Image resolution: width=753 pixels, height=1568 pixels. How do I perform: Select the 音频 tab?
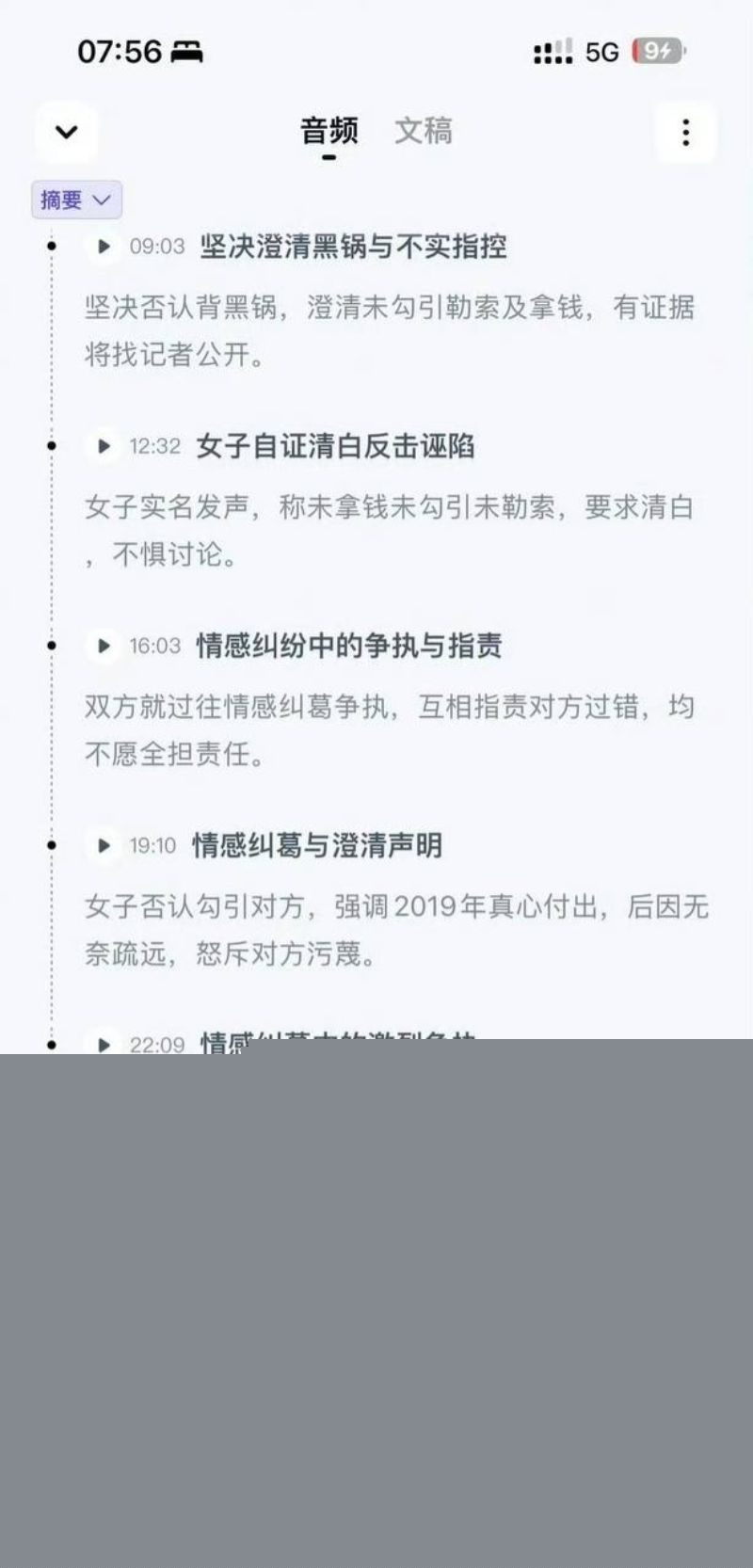coord(327,132)
